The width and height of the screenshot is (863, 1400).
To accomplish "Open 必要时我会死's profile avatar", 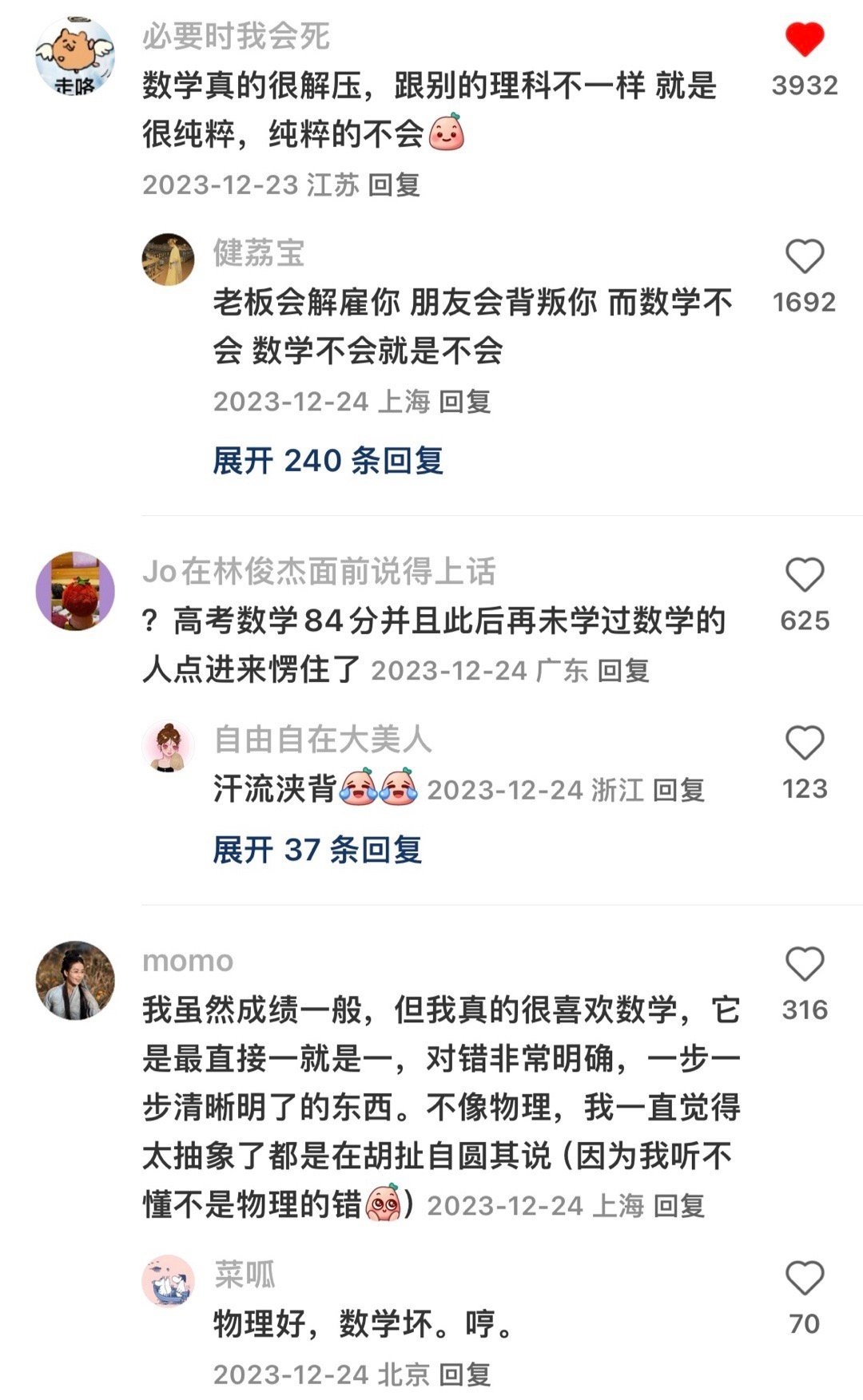I will (75, 56).
